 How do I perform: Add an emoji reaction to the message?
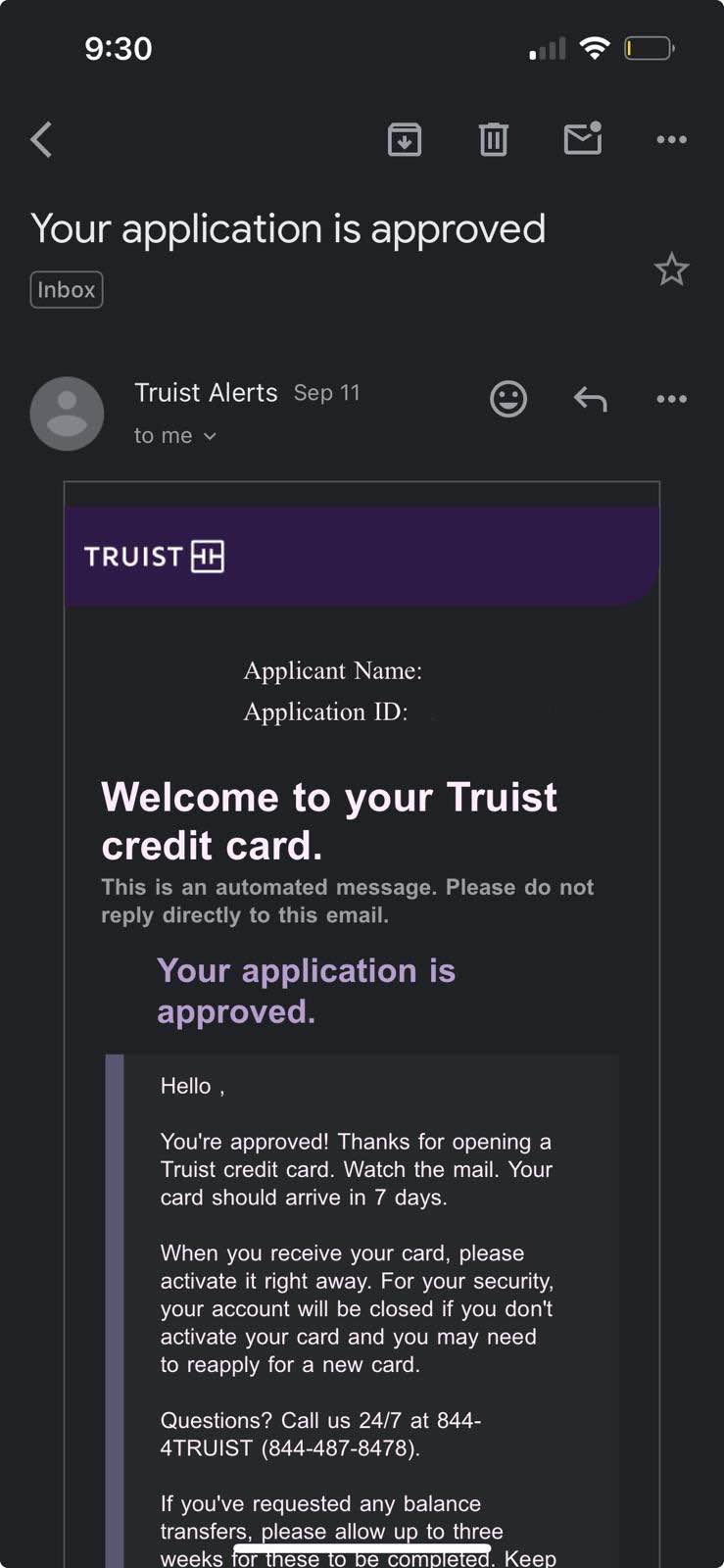508,399
